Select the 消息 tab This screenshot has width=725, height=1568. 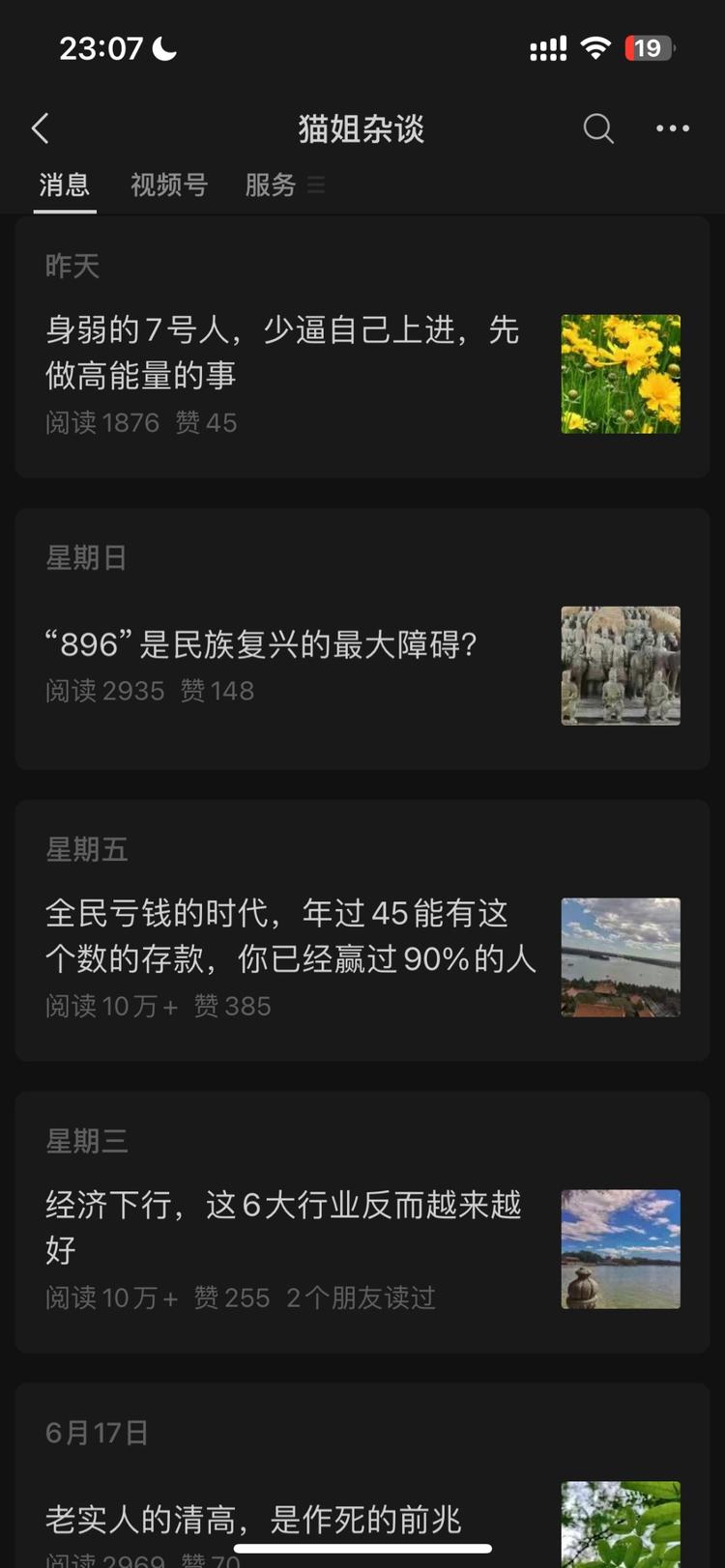pos(64,185)
